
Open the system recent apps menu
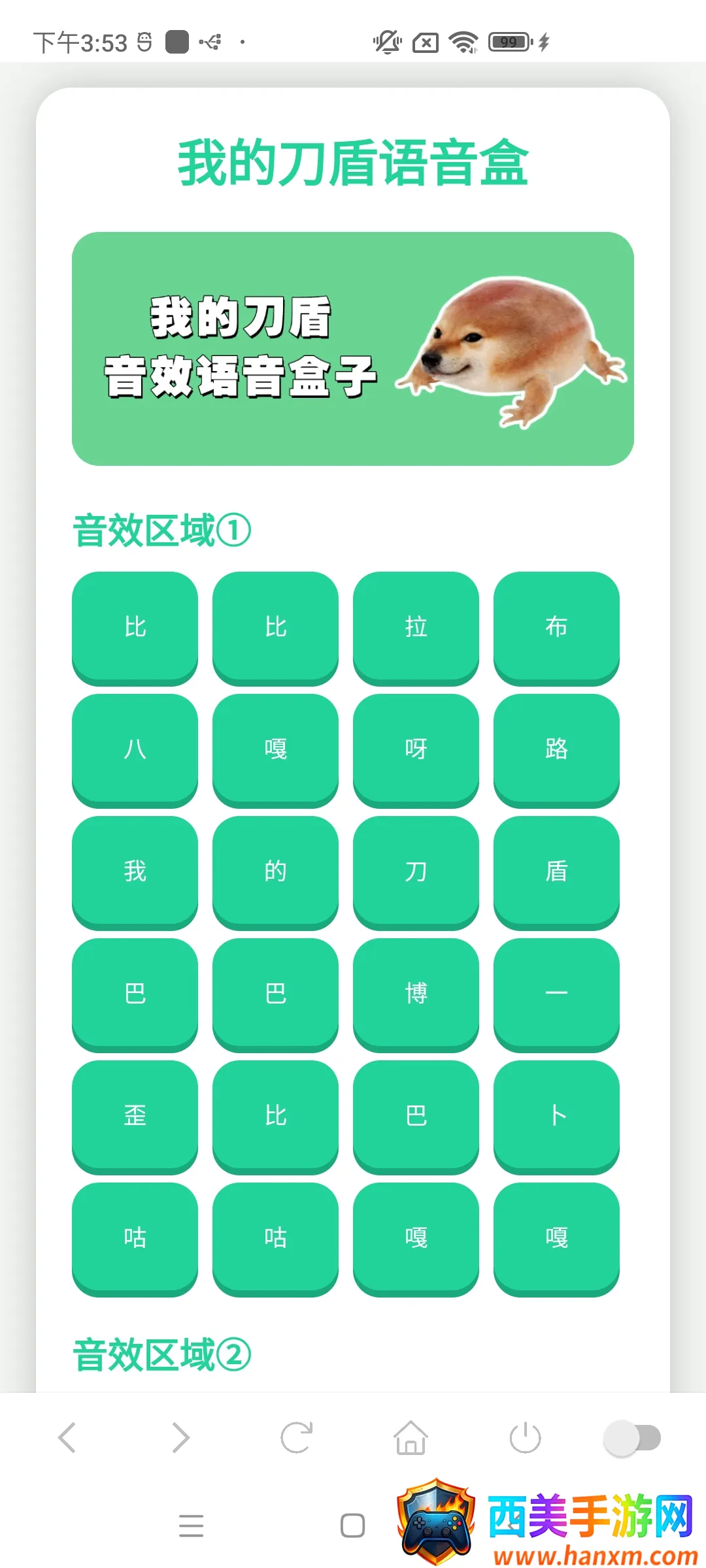coord(191,1526)
